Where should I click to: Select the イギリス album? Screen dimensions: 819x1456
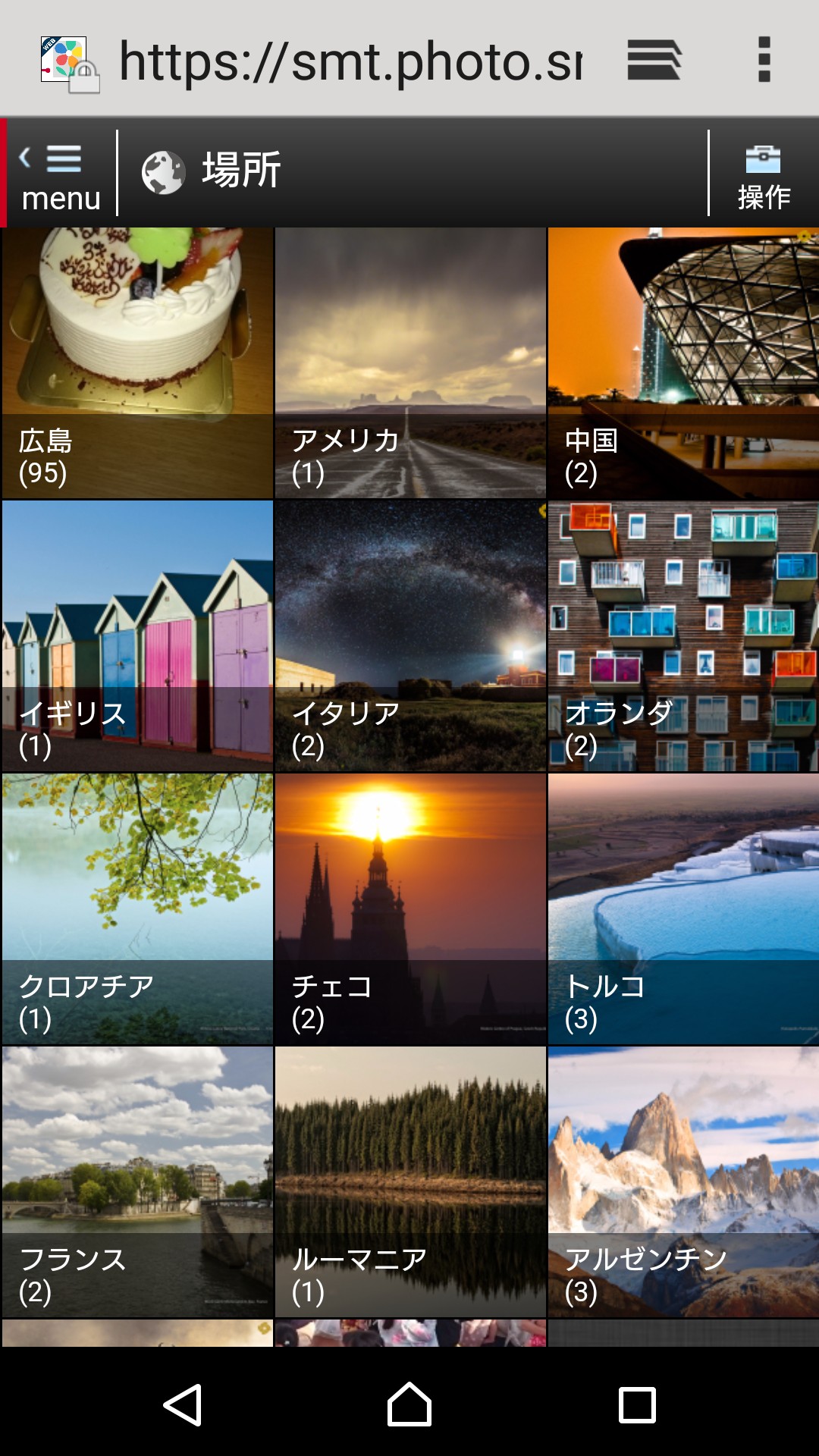tap(137, 636)
